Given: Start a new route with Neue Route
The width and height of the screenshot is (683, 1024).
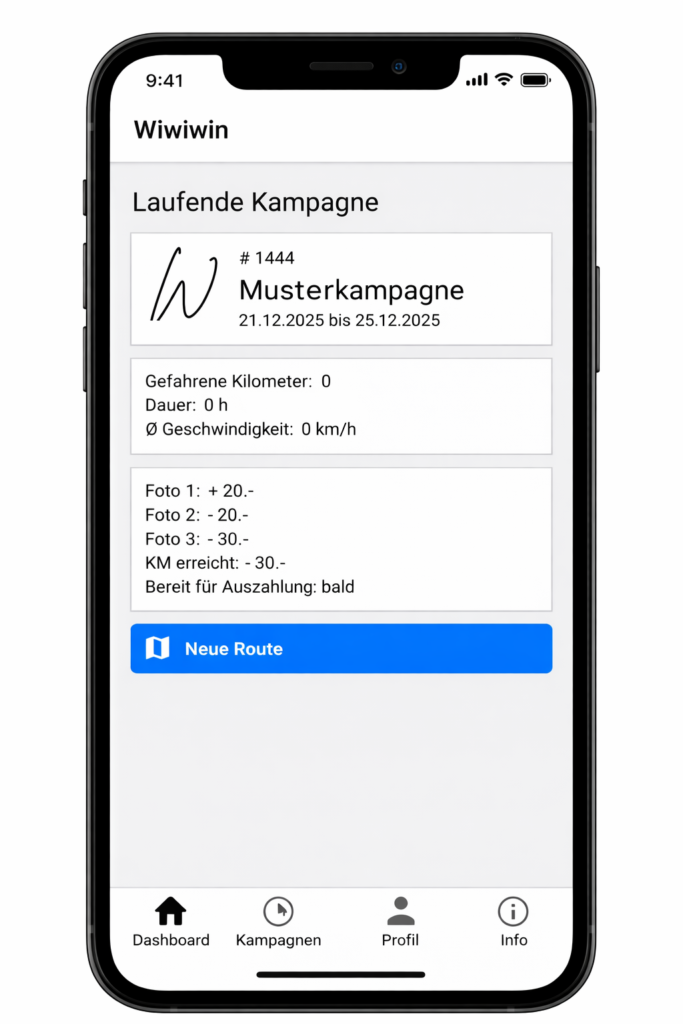Looking at the screenshot, I should (341, 649).
